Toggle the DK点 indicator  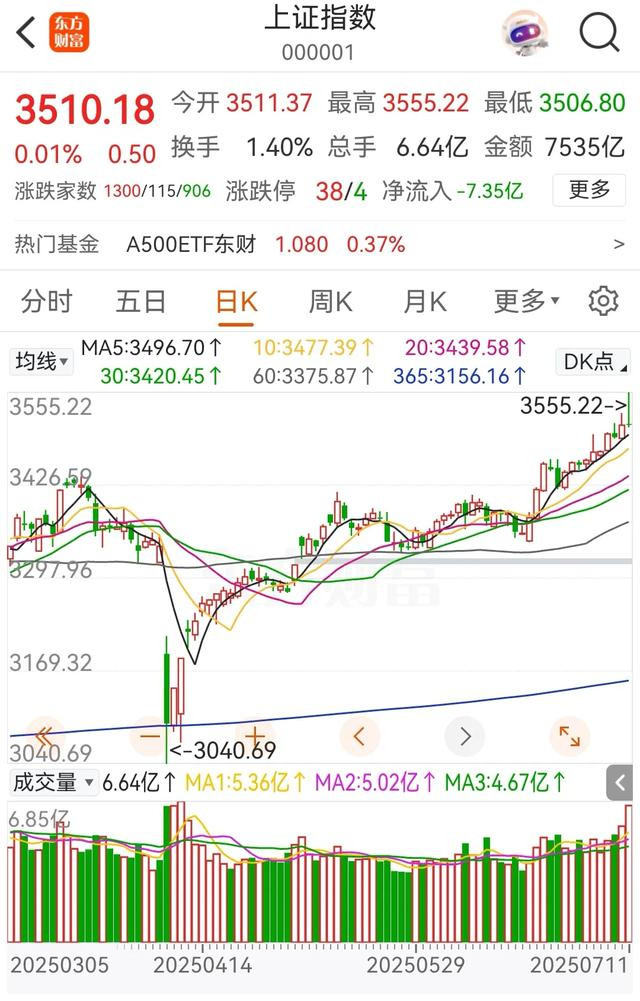point(595,361)
